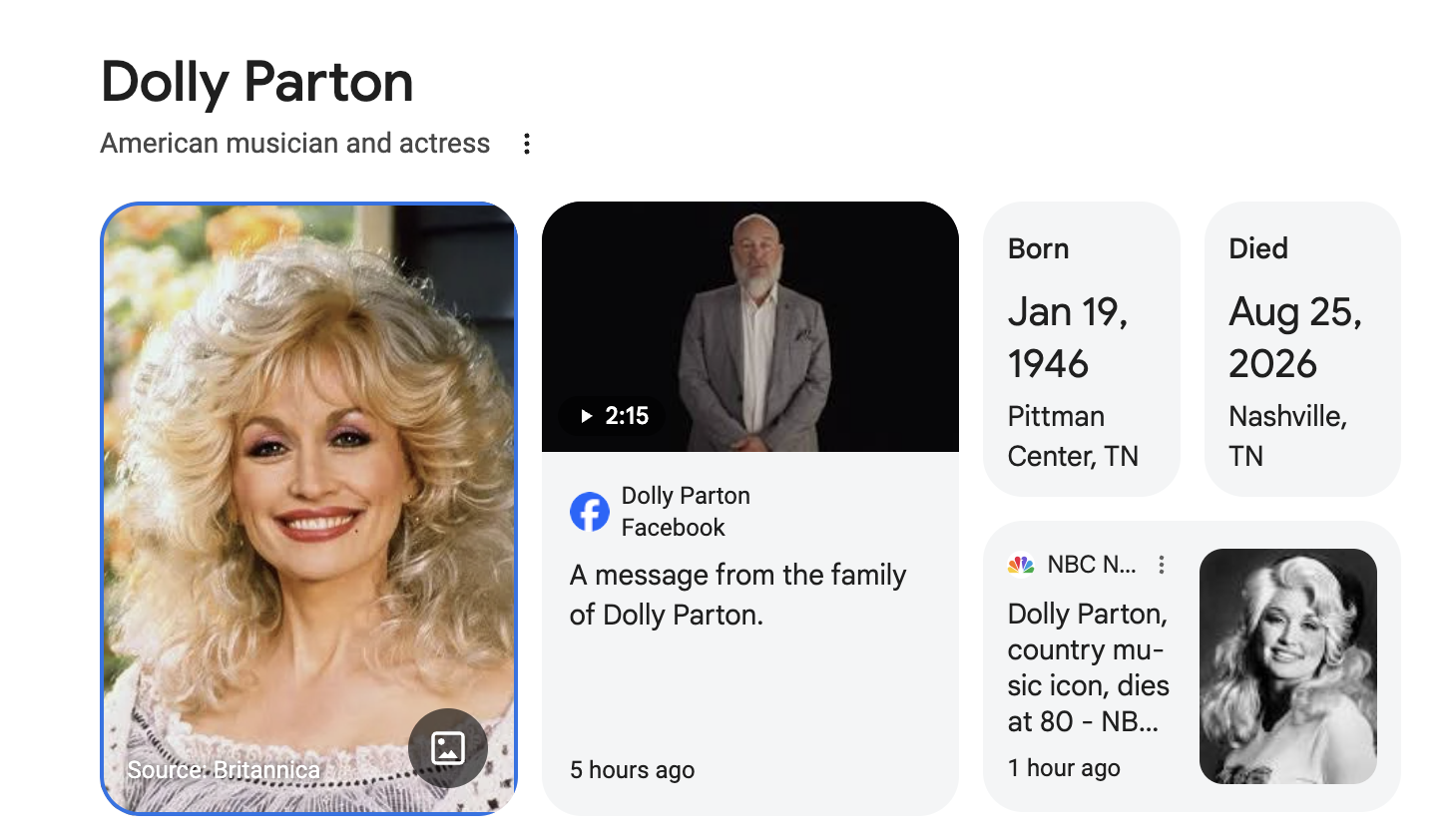Open the overflow menu on NBC News card
This screenshot has width=1451, height=840.
(x=1162, y=565)
